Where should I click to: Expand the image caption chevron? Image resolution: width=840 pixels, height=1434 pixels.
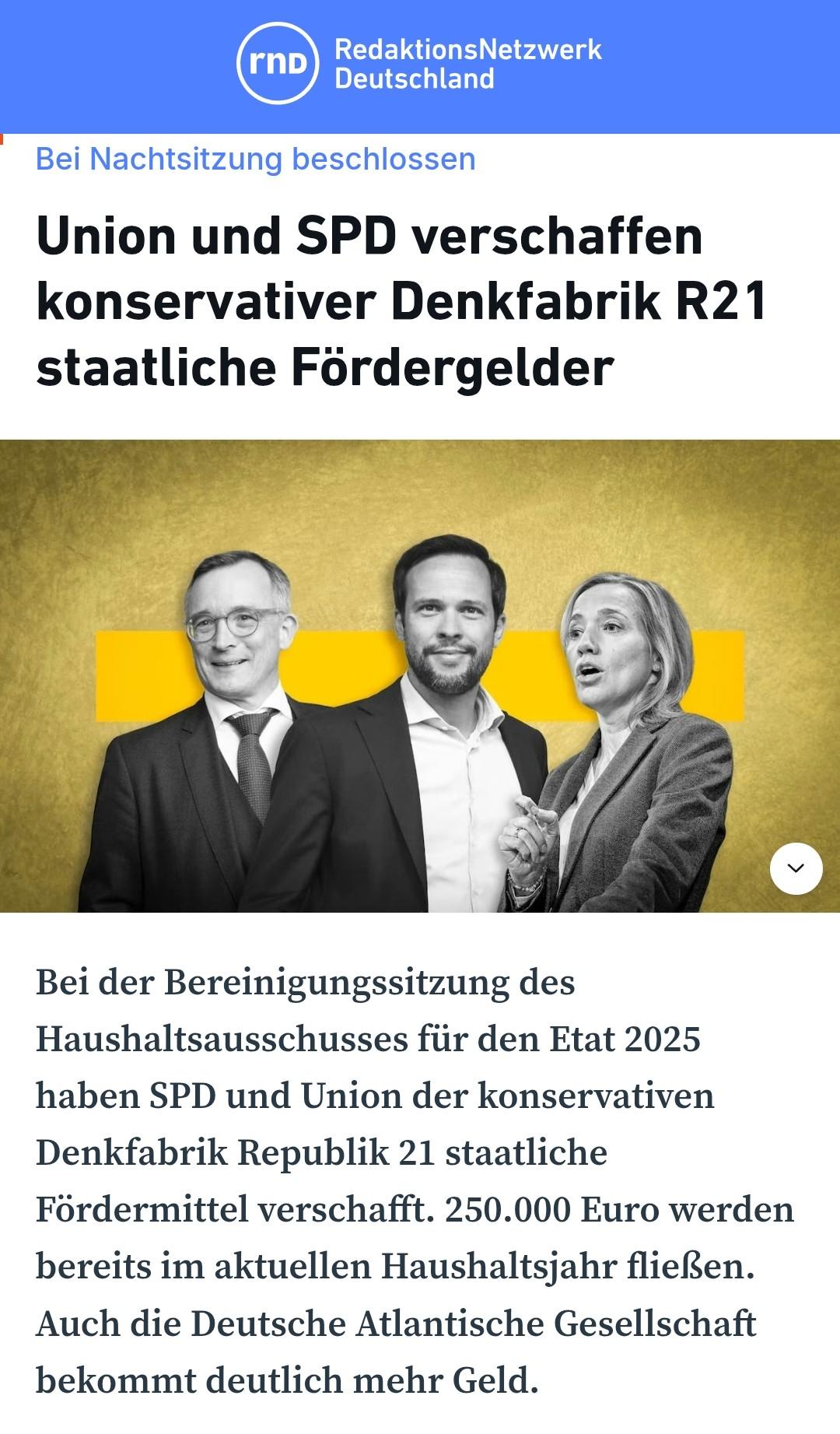point(796,868)
